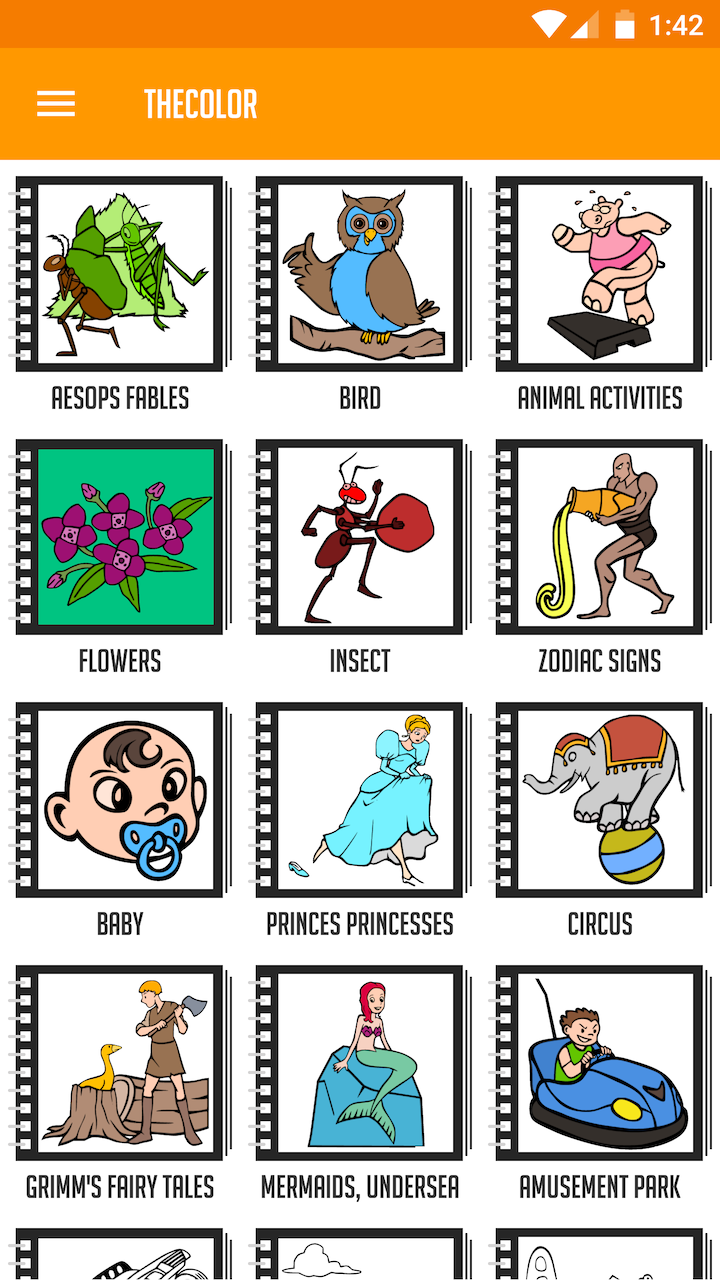Select the Insect category thumbnail

[358, 535]
